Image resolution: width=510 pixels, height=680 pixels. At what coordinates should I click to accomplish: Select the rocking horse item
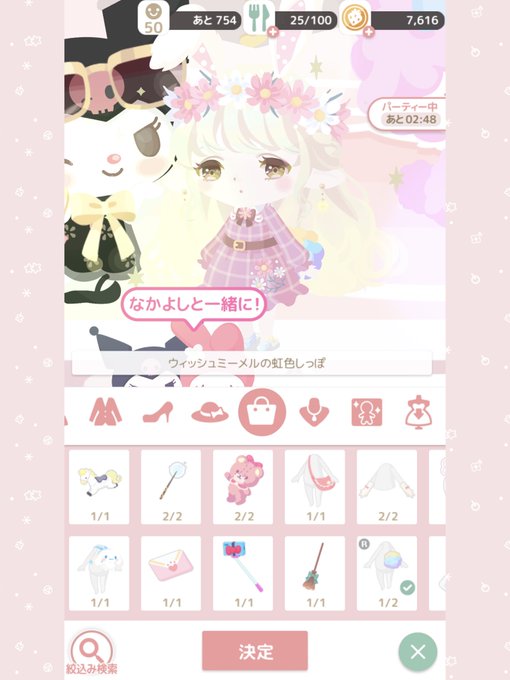(99, 487)
